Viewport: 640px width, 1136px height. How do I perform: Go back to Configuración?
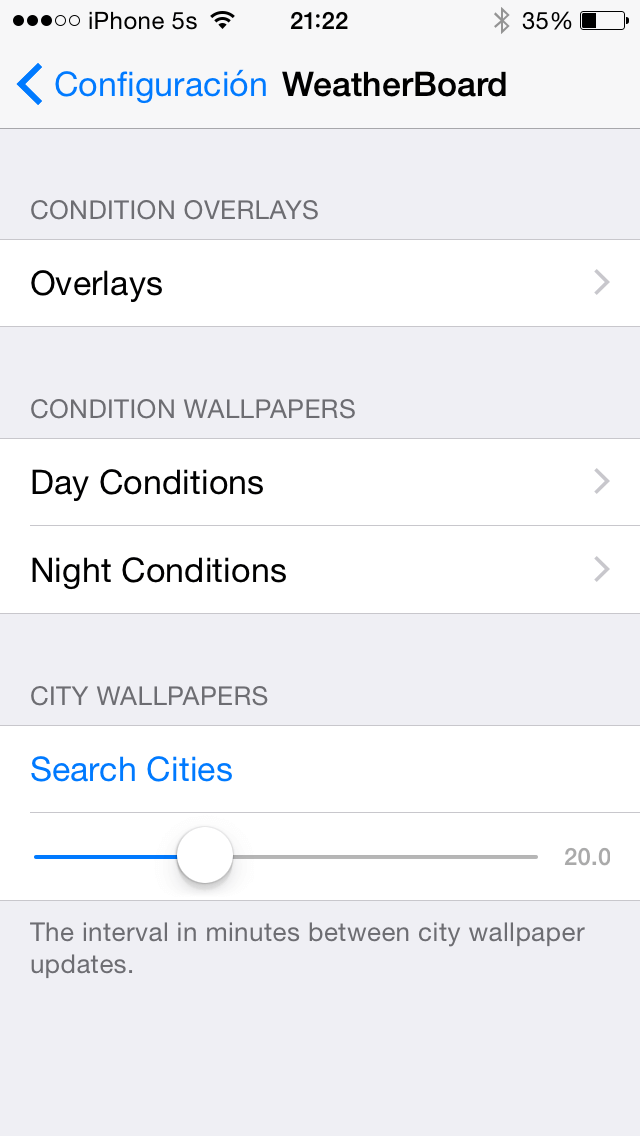[142, 85]
